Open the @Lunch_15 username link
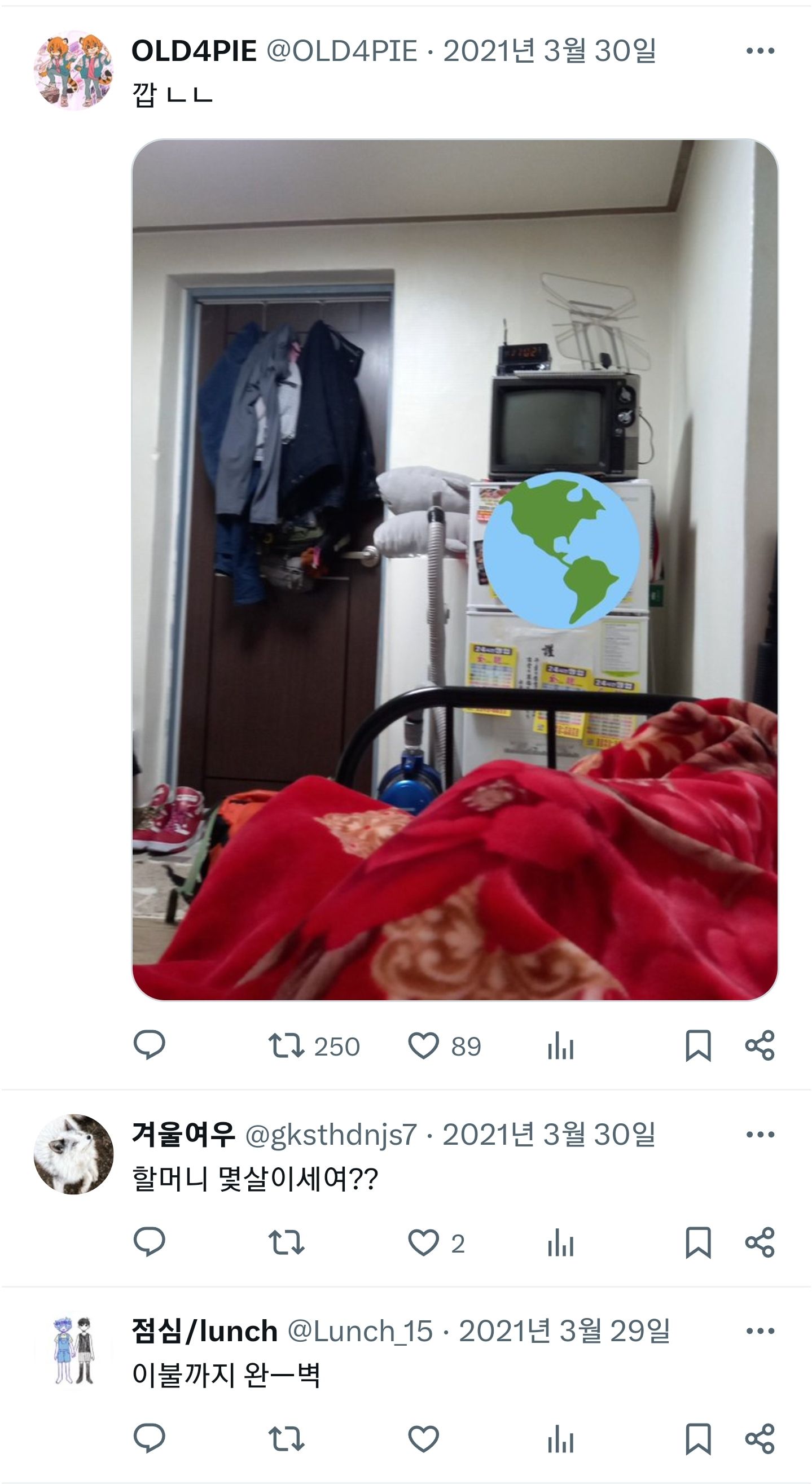The width and height of the screenshot is (812, 1484). tap(359, 1331)
